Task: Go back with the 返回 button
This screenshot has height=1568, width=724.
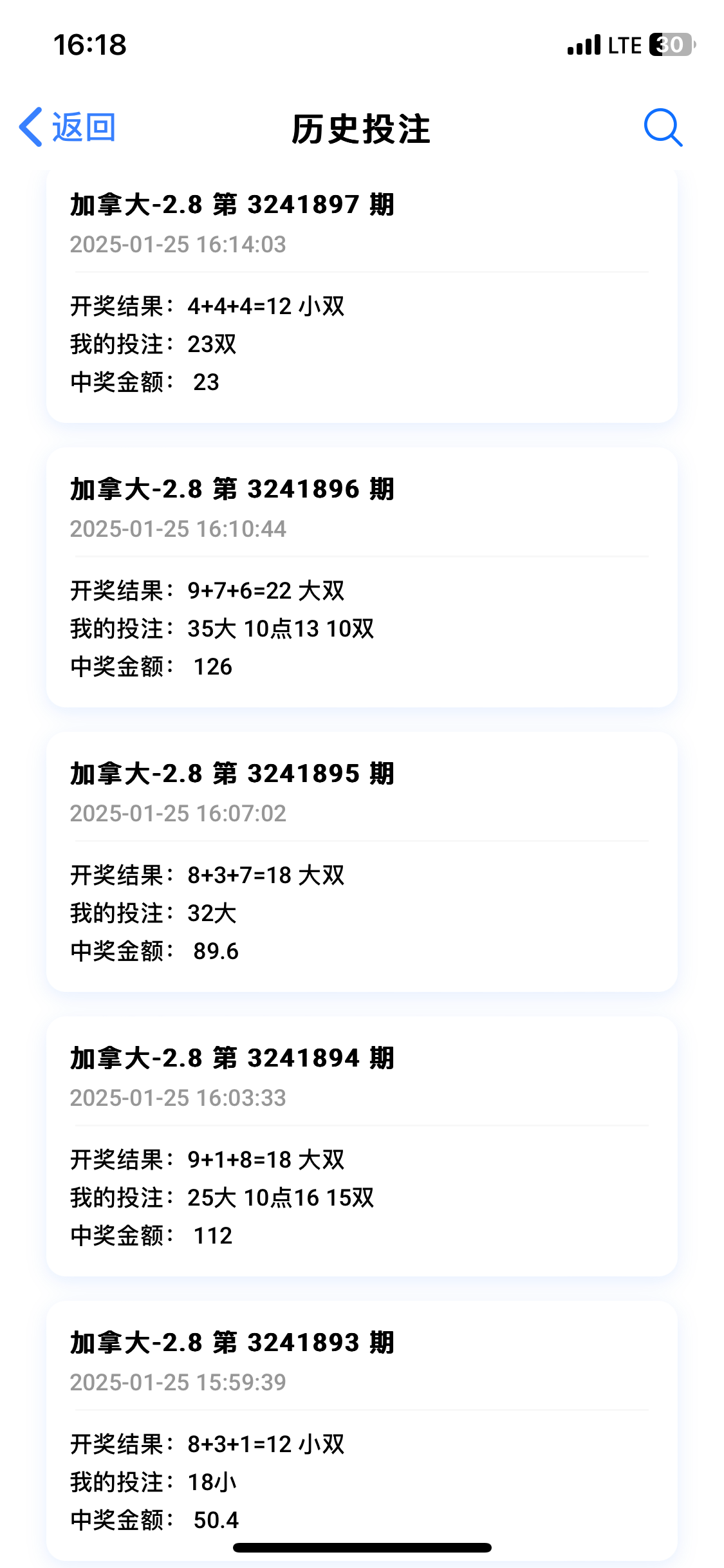Action: coord(68,127)
